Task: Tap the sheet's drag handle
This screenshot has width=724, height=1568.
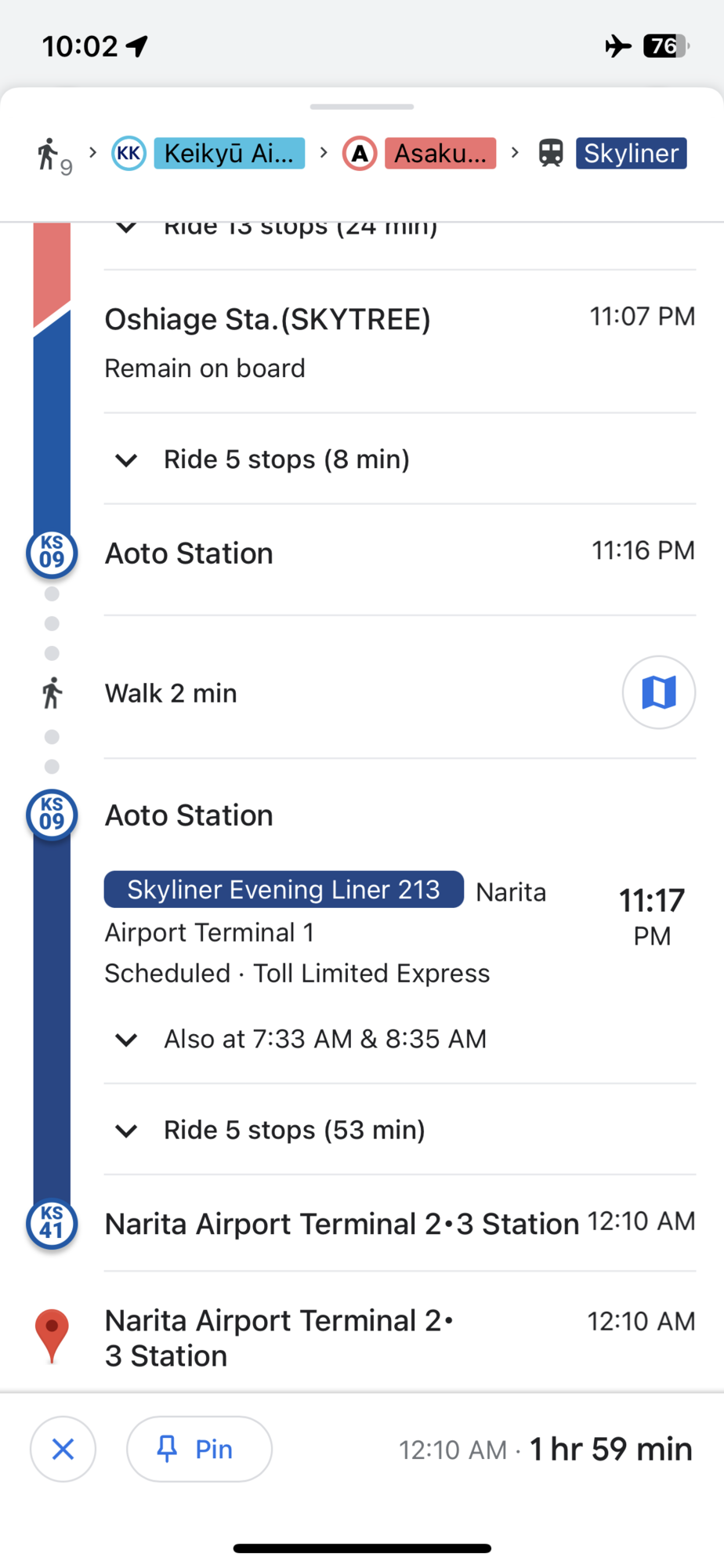Action: click(362, 106)
